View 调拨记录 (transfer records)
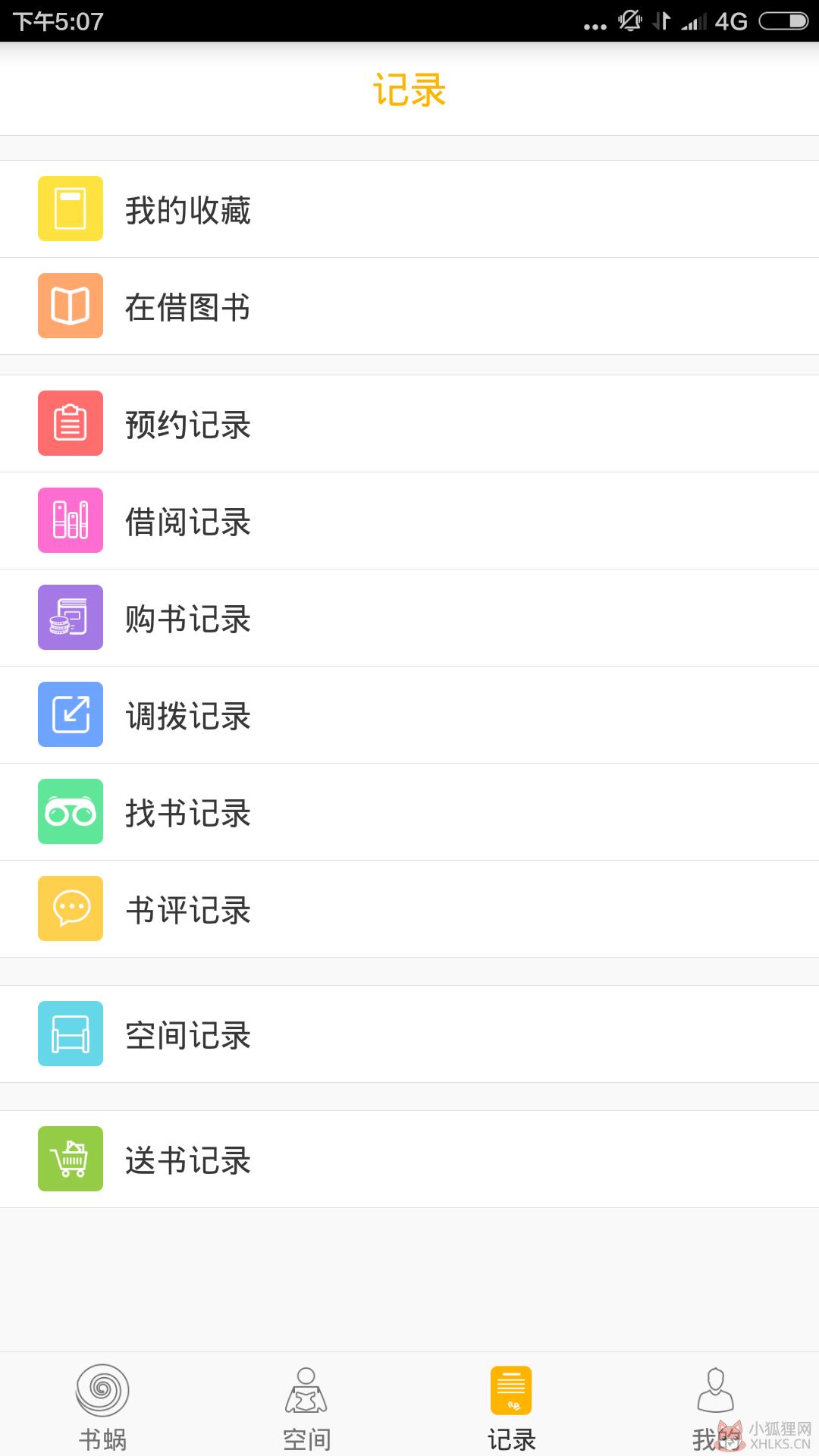The image size is (819, 1456). click(x=409, y=714)
